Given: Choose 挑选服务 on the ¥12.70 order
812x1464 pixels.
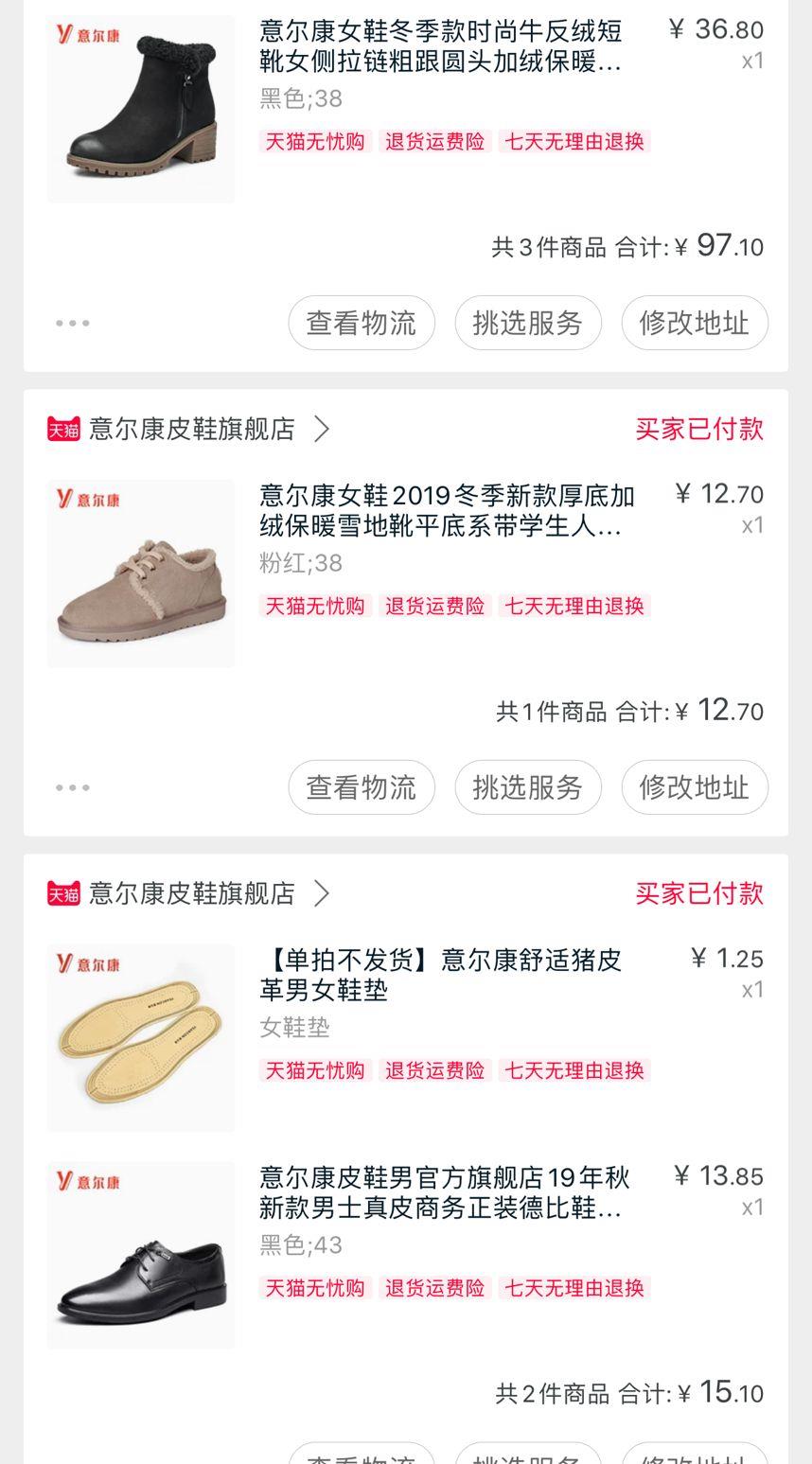Looking at the screenshot, I should point(528,787).
